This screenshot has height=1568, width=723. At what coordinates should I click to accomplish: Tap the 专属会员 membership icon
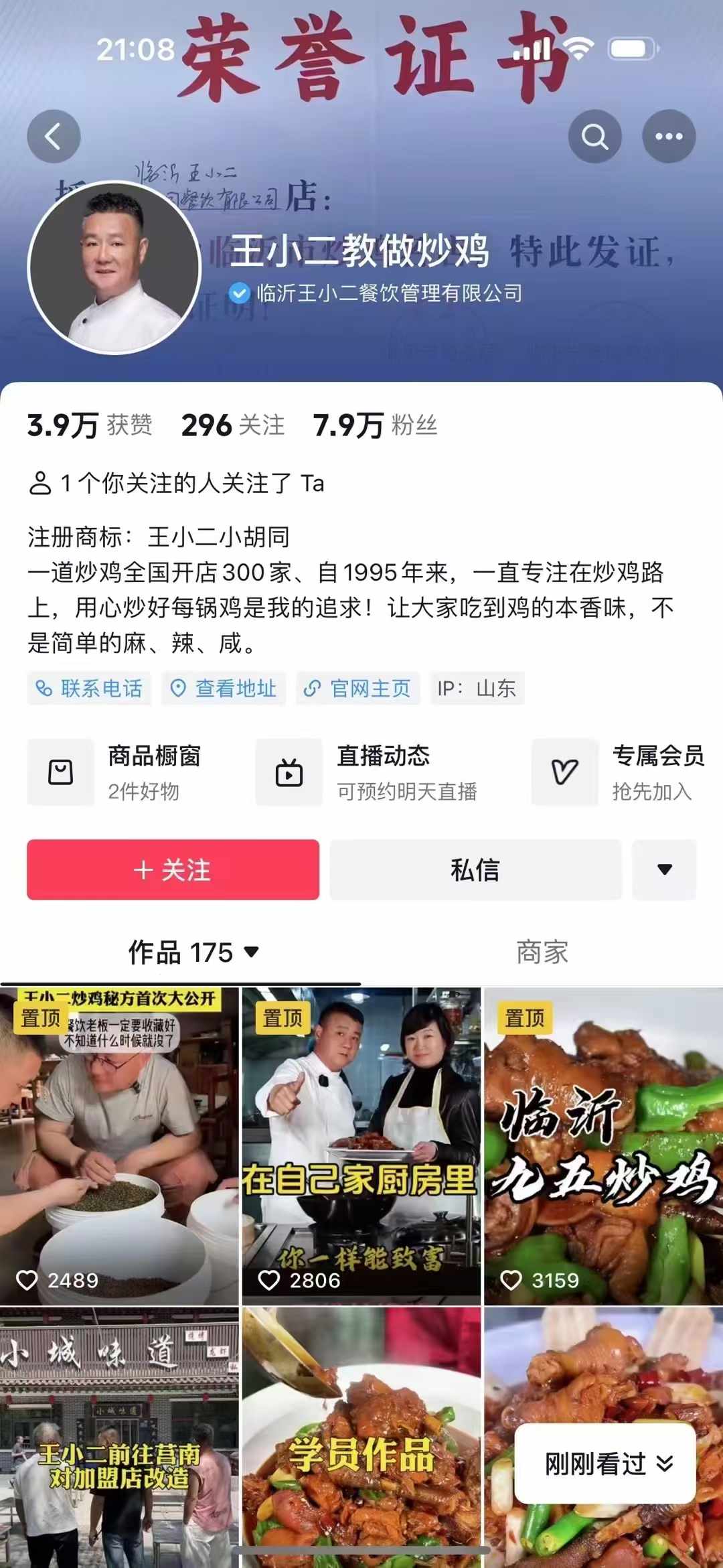click(564, 772)
